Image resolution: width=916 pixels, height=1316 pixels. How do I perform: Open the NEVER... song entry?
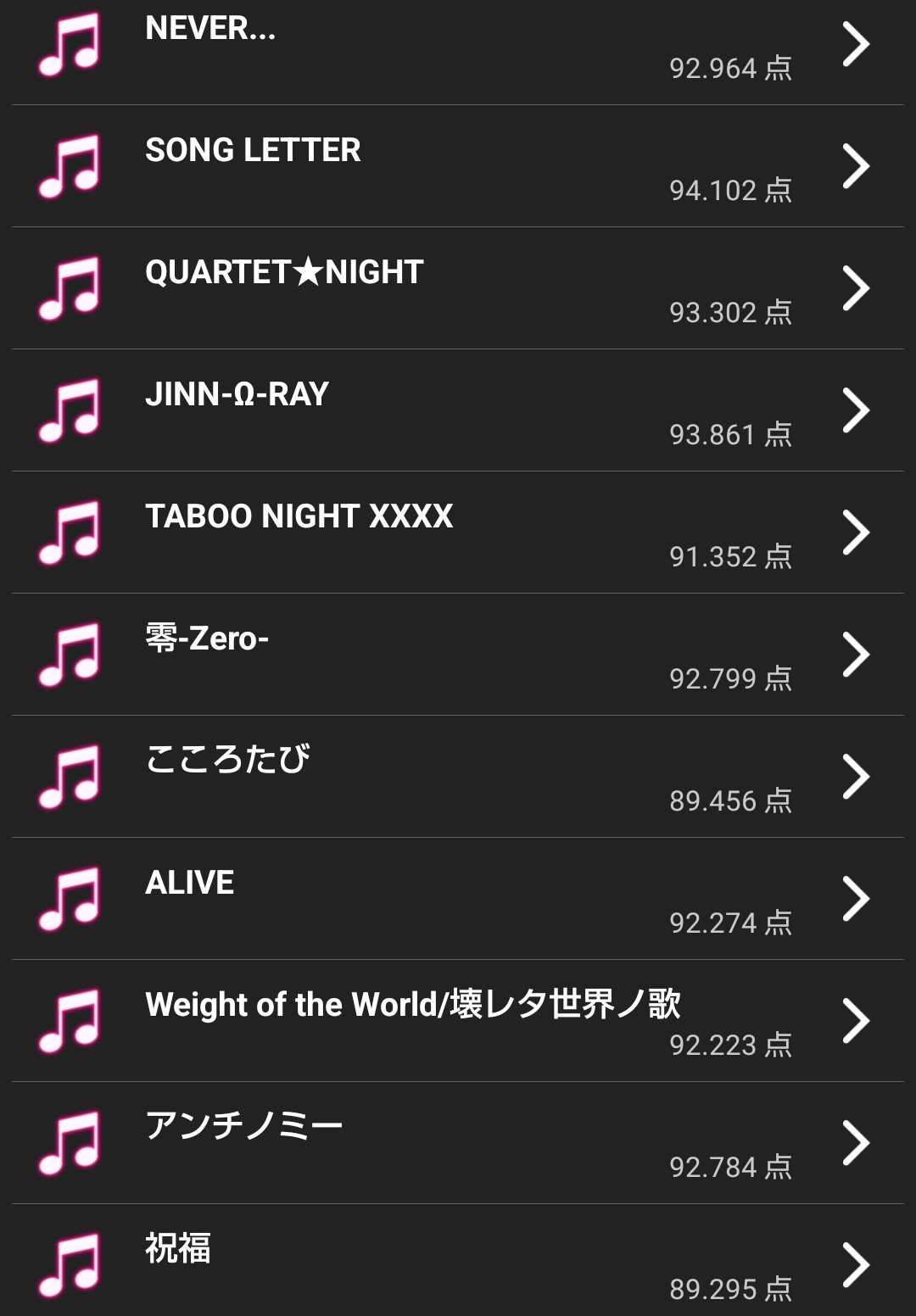coord(458,46)
